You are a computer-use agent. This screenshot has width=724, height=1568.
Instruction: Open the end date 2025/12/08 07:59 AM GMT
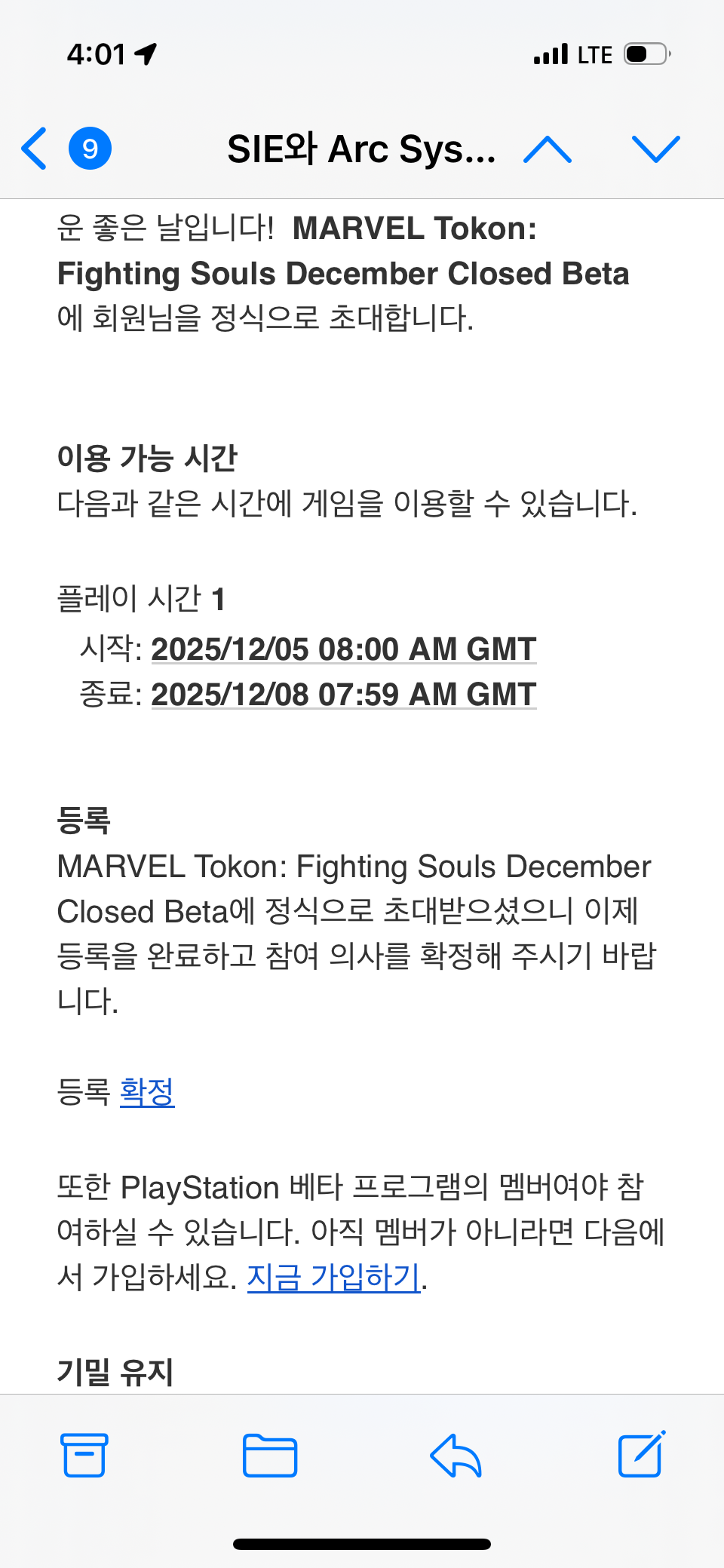coord(344,695)
